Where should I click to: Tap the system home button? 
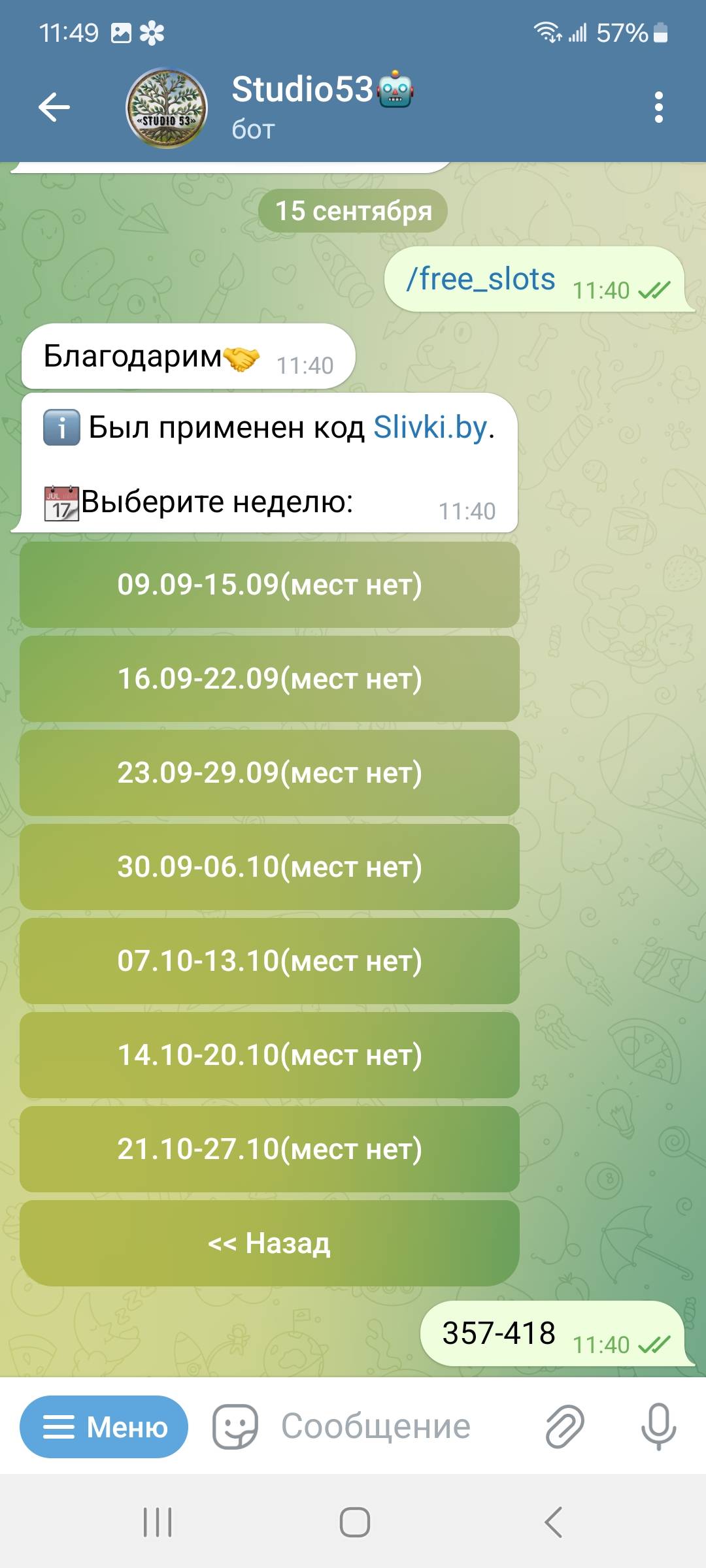(354, 1522)
